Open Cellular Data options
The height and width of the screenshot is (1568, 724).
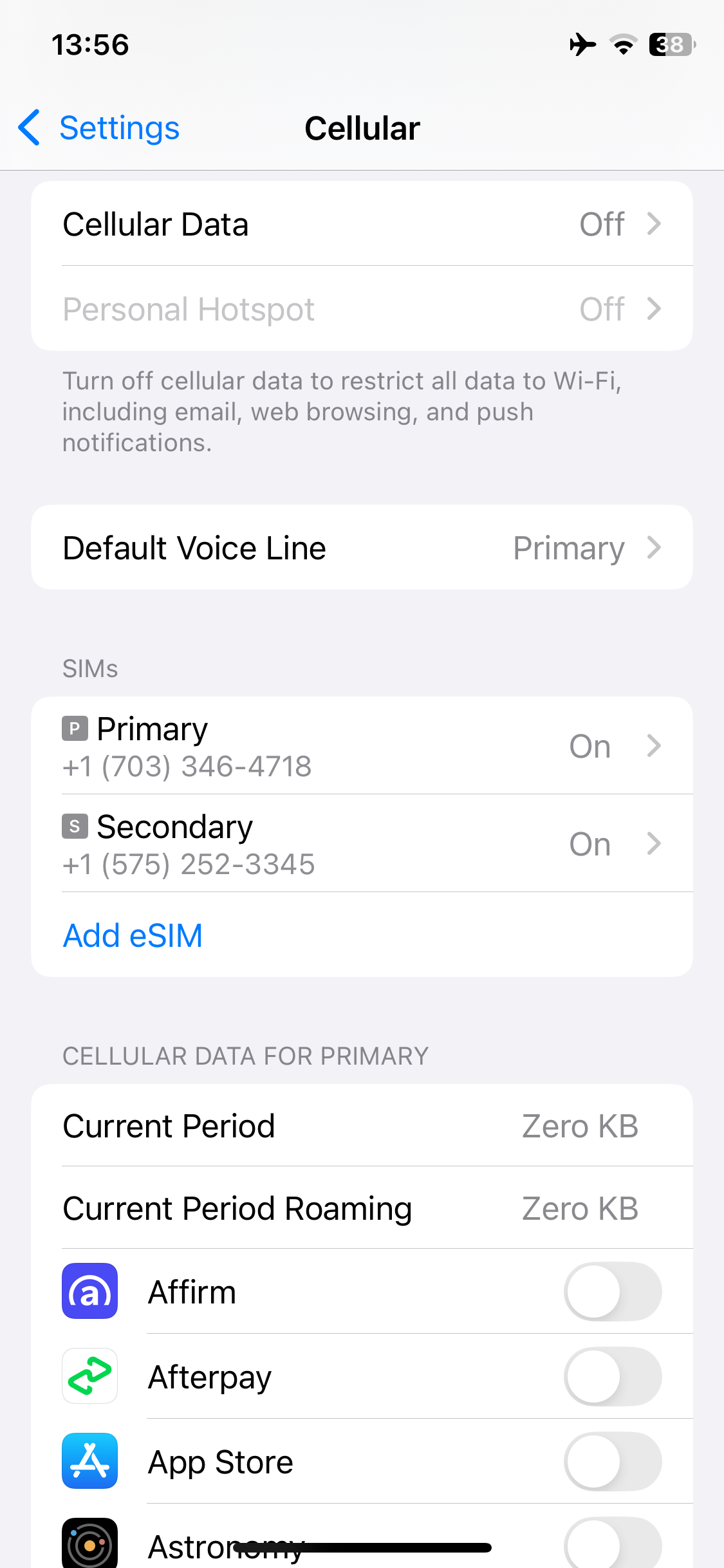tap(362, 224)
